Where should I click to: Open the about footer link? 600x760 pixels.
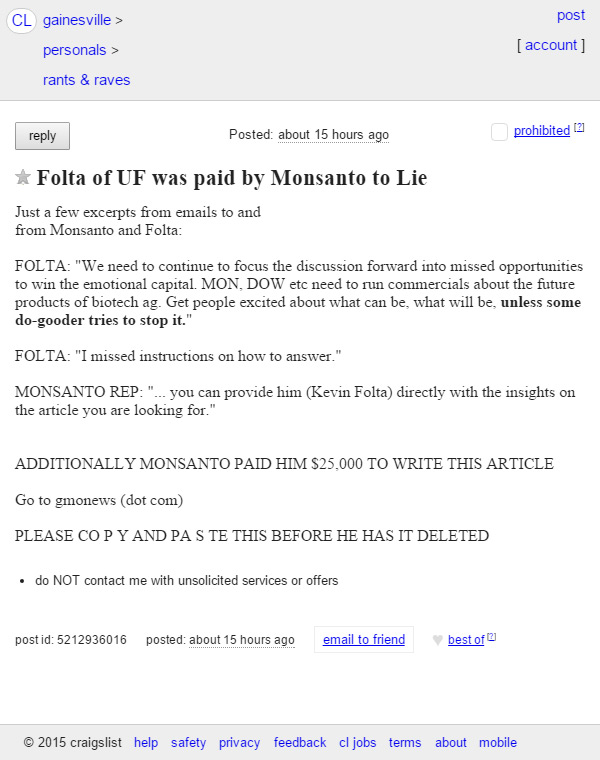(x=450, y=743)
